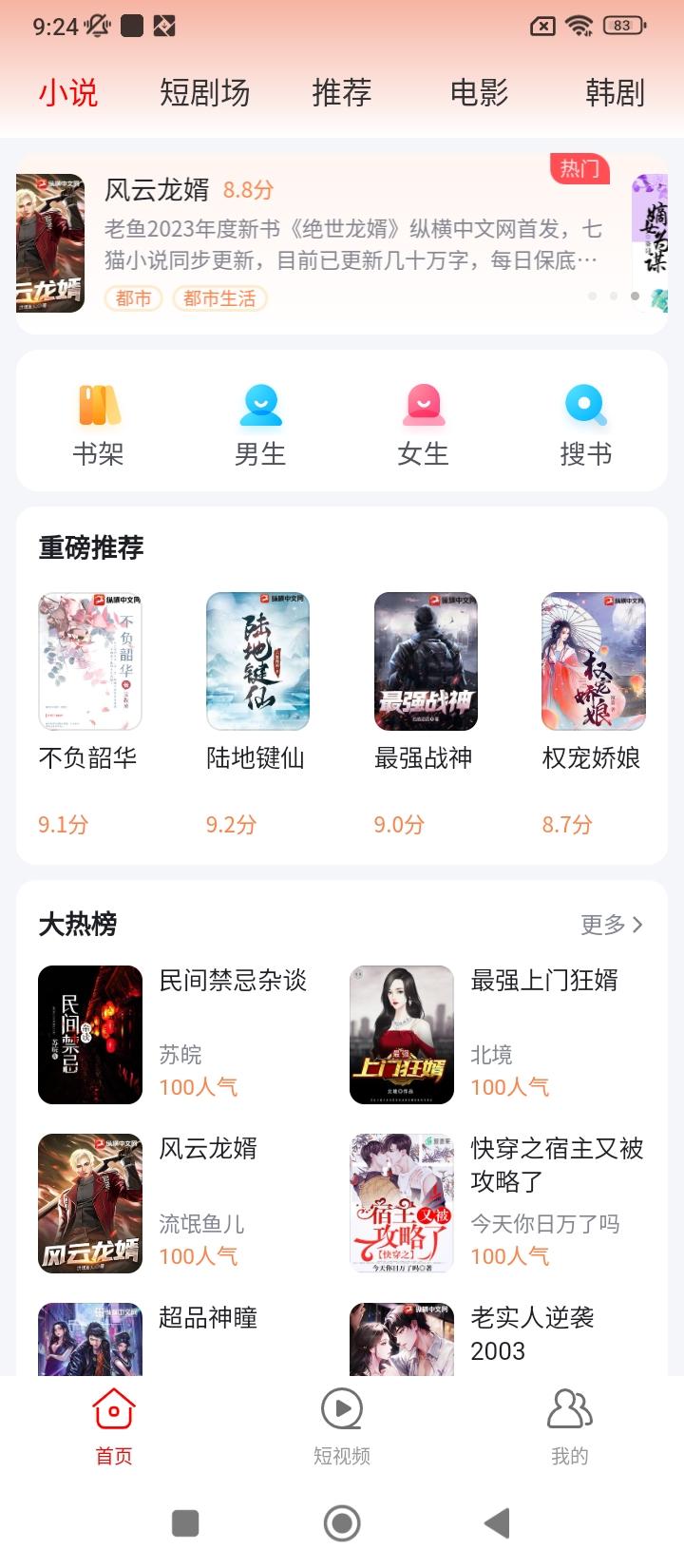The image size is (684, 1568).
Task: Browse the 女生 category
Action: click(x=423, y=424)
